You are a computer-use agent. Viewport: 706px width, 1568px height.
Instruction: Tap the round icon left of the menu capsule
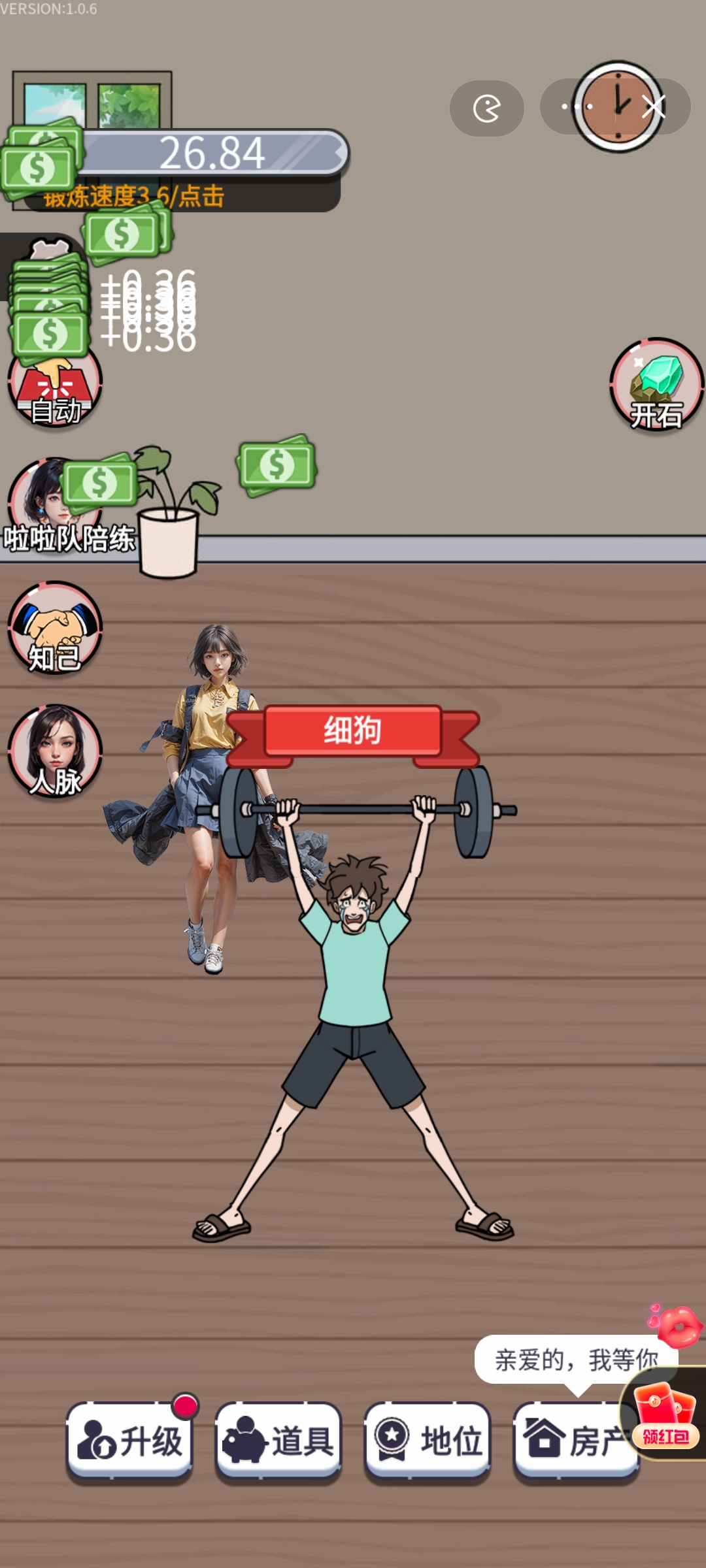click(486, 108)
